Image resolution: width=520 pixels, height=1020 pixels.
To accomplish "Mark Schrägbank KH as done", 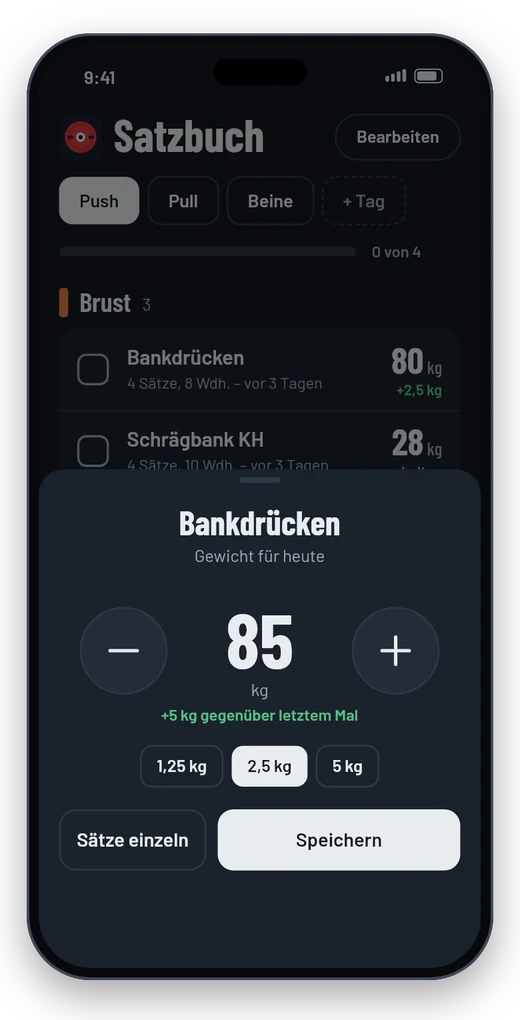I will 93,451.
